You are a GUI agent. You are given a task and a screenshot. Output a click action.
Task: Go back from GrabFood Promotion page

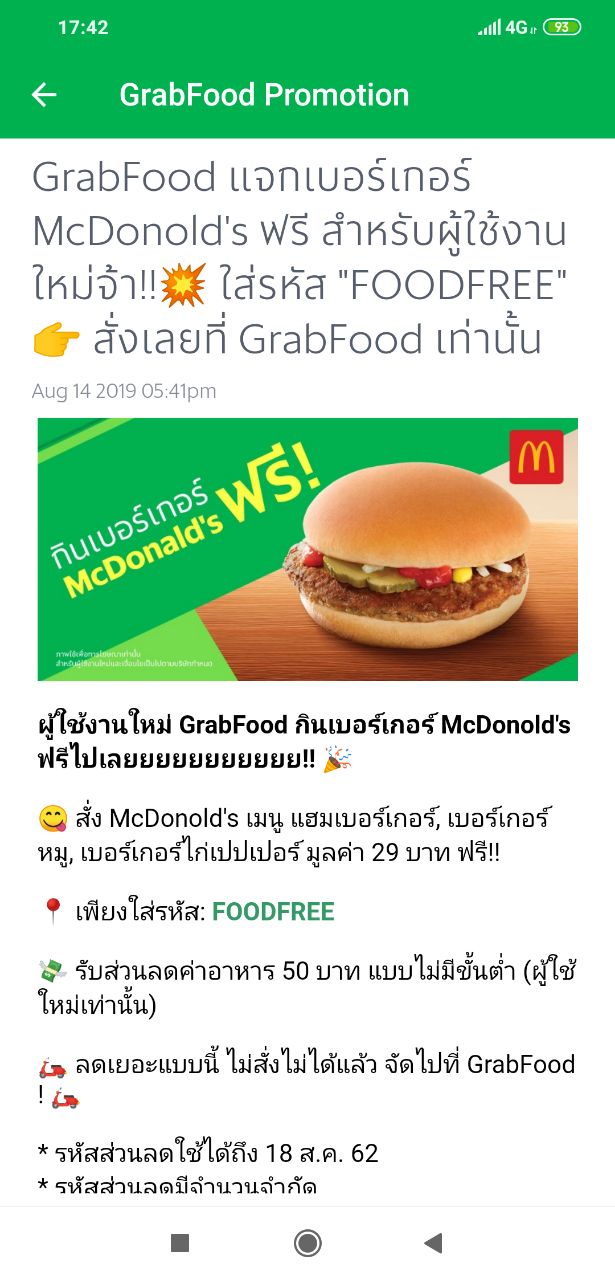[44, 95]
